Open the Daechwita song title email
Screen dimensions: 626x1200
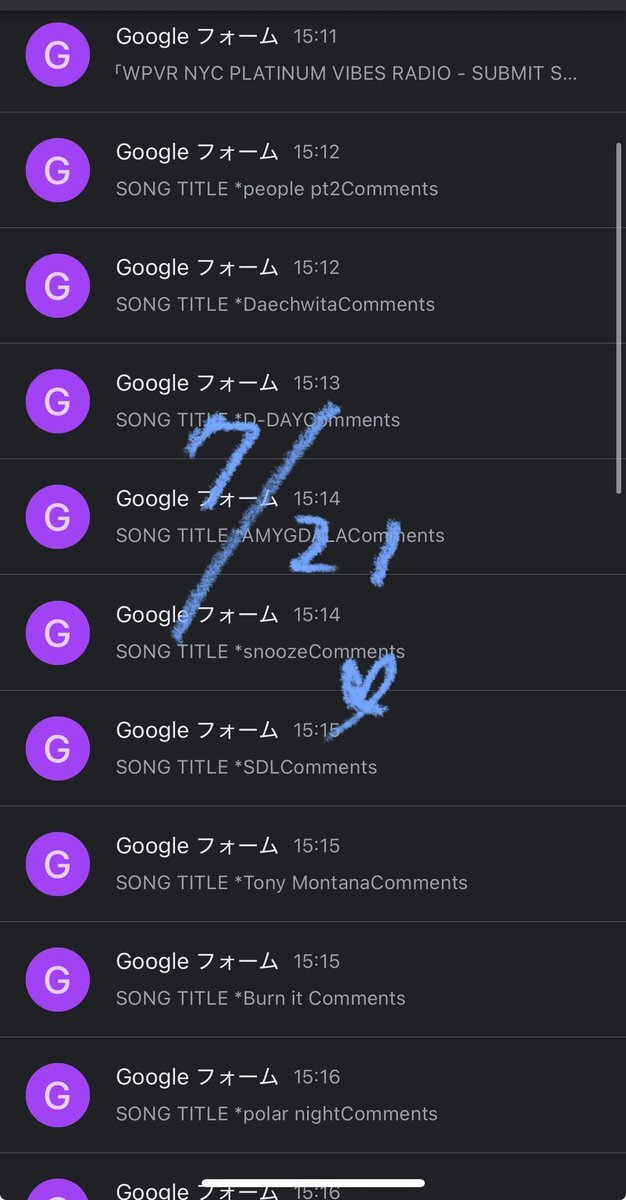click(313, 286)
